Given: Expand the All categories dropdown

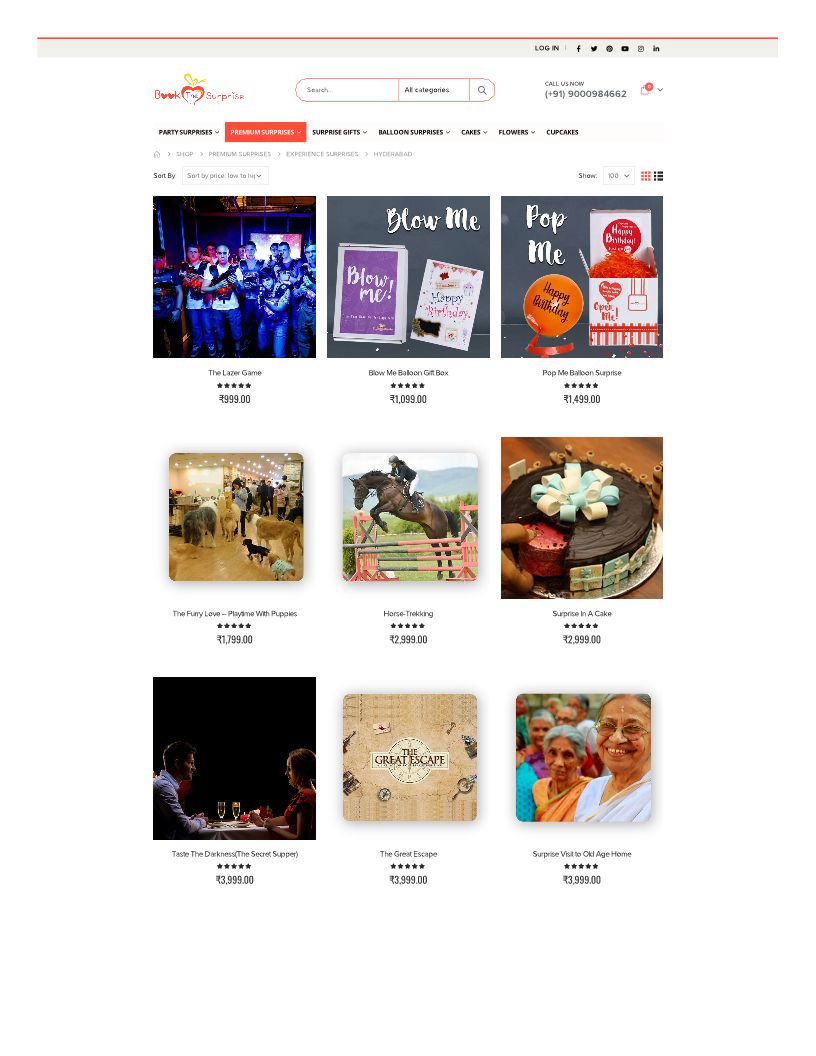Looking at the screenshot, I should (434, 90).
